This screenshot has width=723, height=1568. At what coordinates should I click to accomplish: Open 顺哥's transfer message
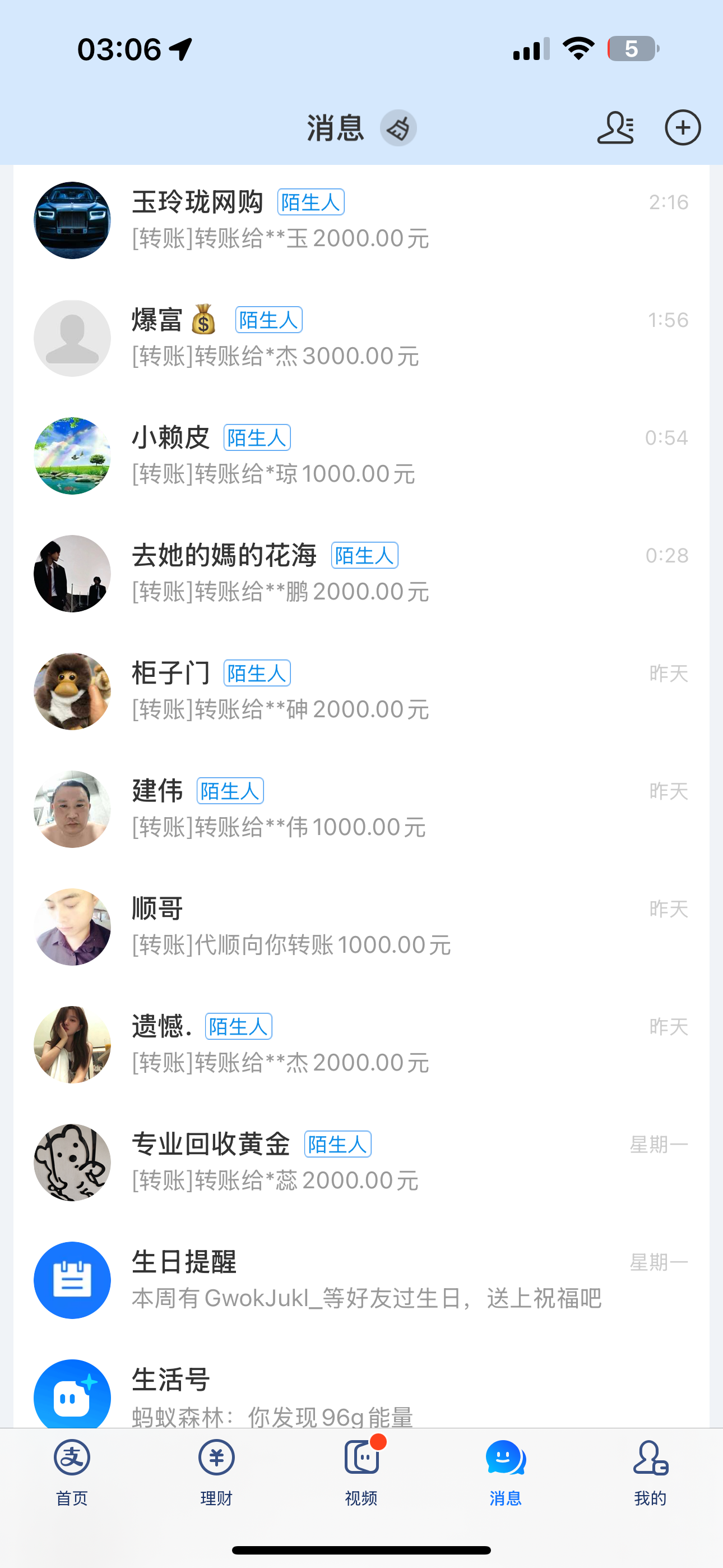pyautogui.click(x=361, y=927)
